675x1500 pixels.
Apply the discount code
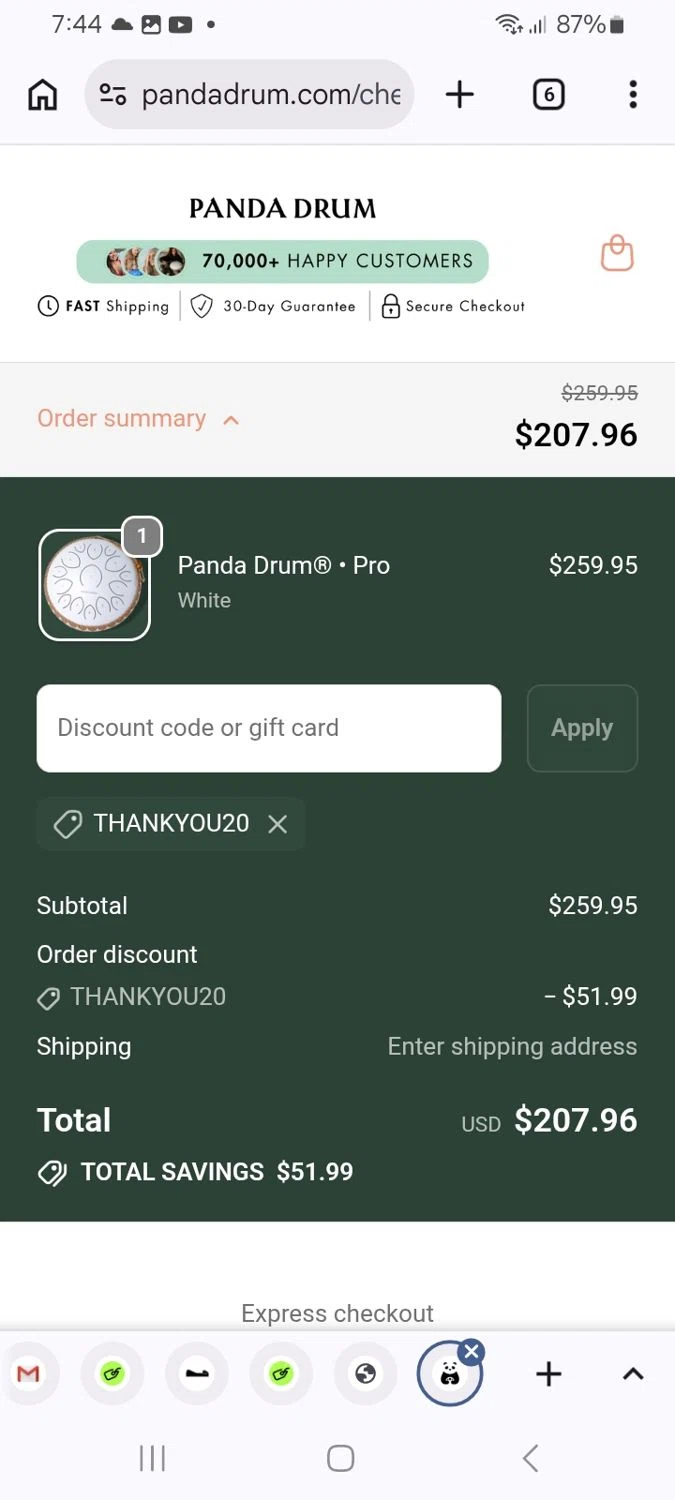(582, 728)
